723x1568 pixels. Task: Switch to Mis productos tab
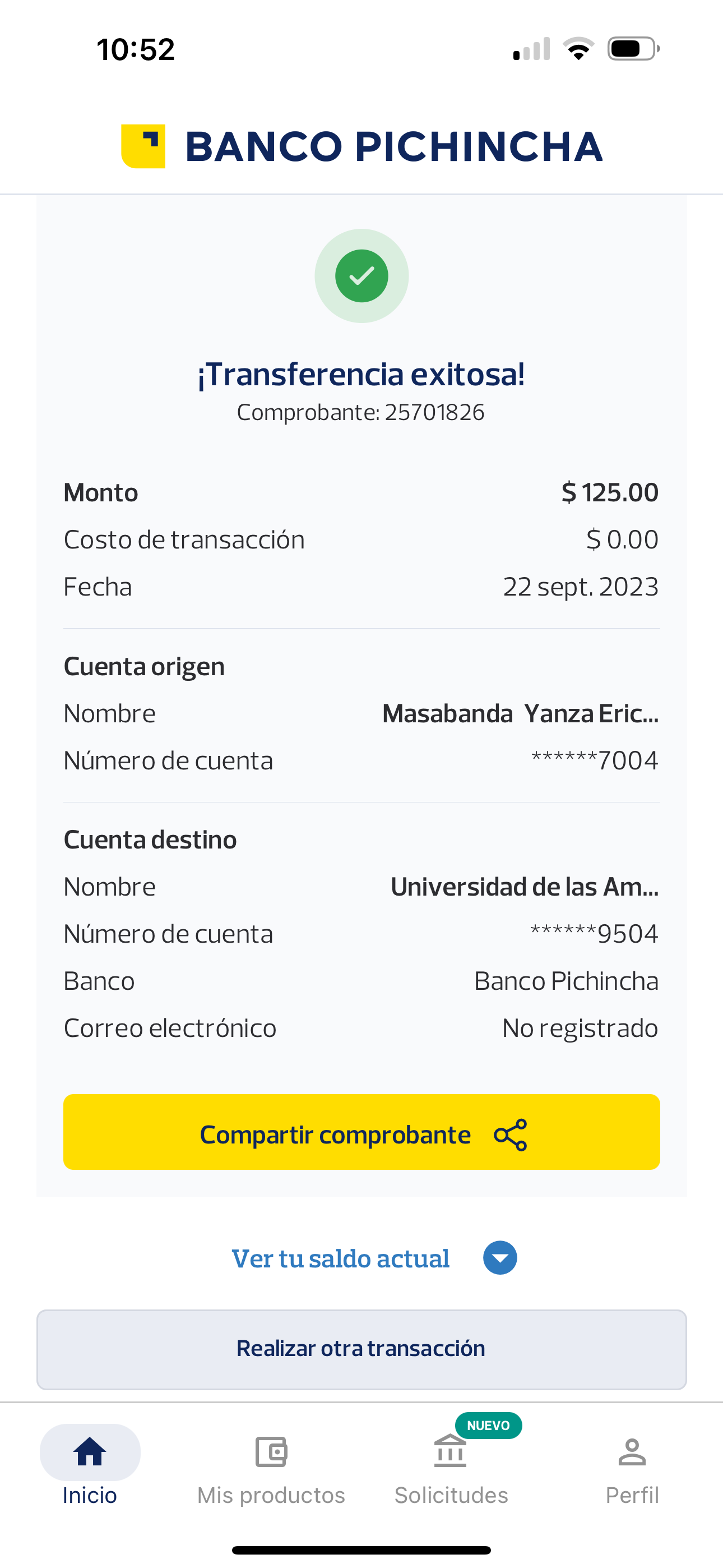271,1467
